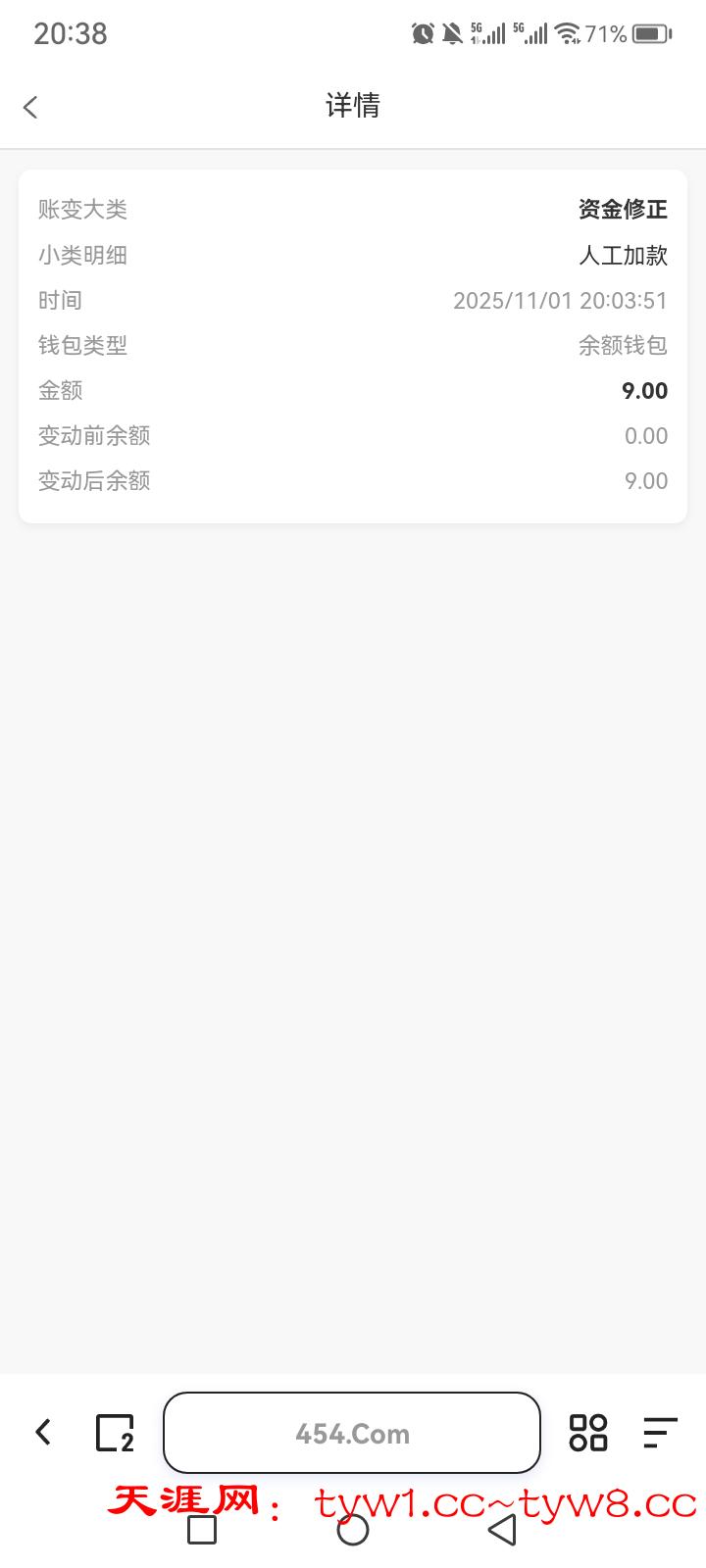This screenshot has width=706, height=1568.
Task: Open the browser grid shortcuts icon
Action: tap(588, 1433)
